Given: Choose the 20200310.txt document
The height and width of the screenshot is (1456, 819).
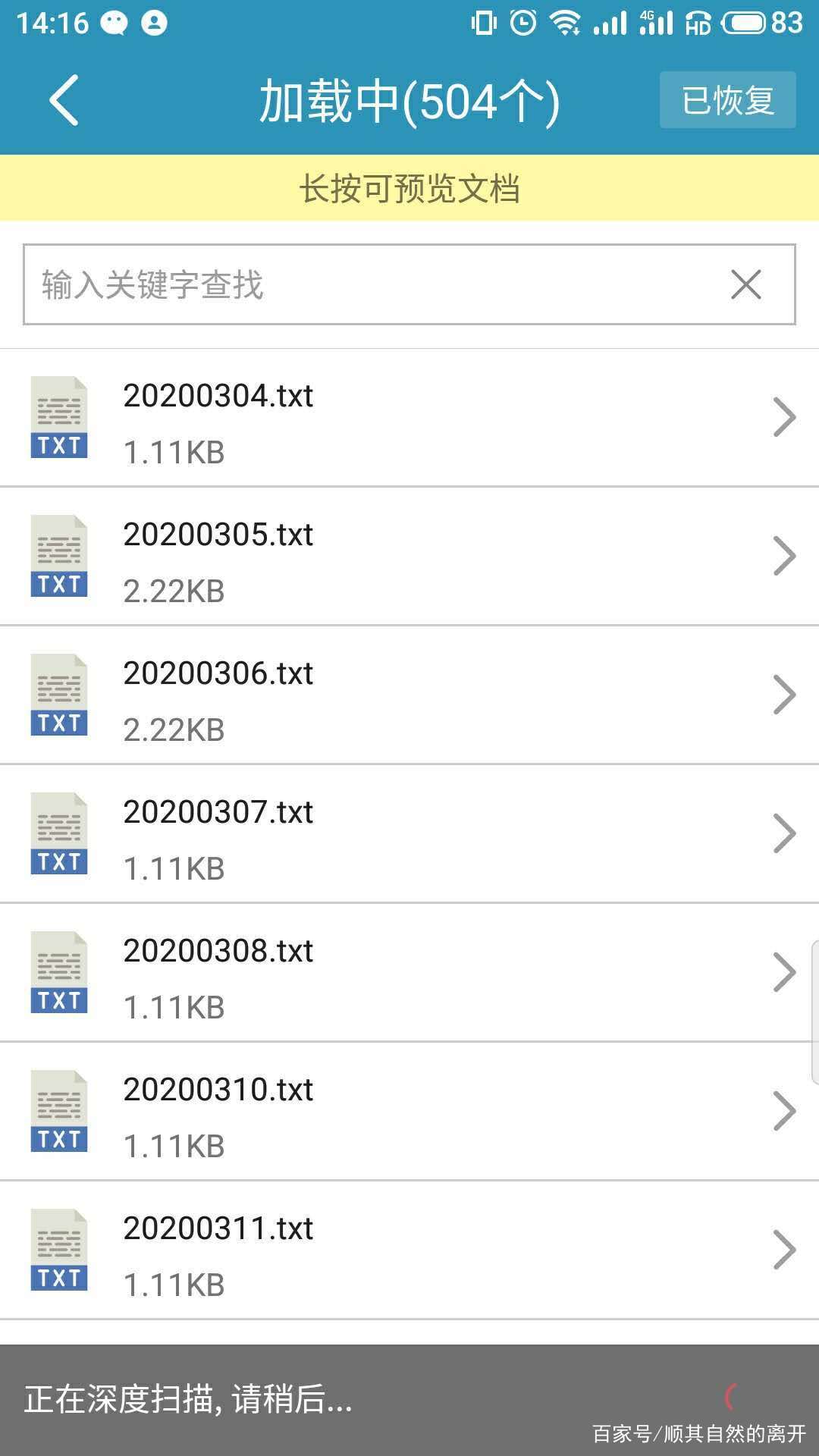Looking at the screenshot, I should point(409,1112).
